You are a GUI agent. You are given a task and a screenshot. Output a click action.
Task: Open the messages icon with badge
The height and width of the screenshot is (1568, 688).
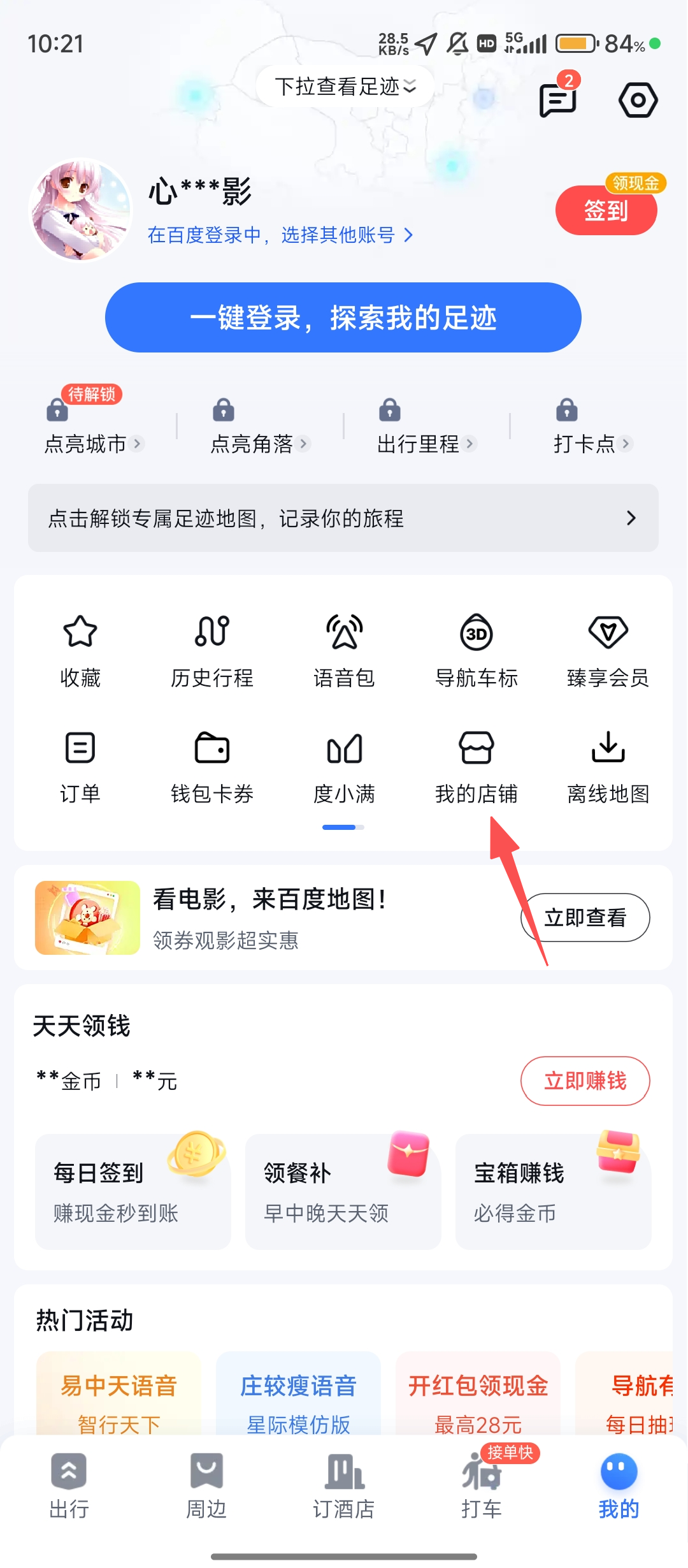557,100
